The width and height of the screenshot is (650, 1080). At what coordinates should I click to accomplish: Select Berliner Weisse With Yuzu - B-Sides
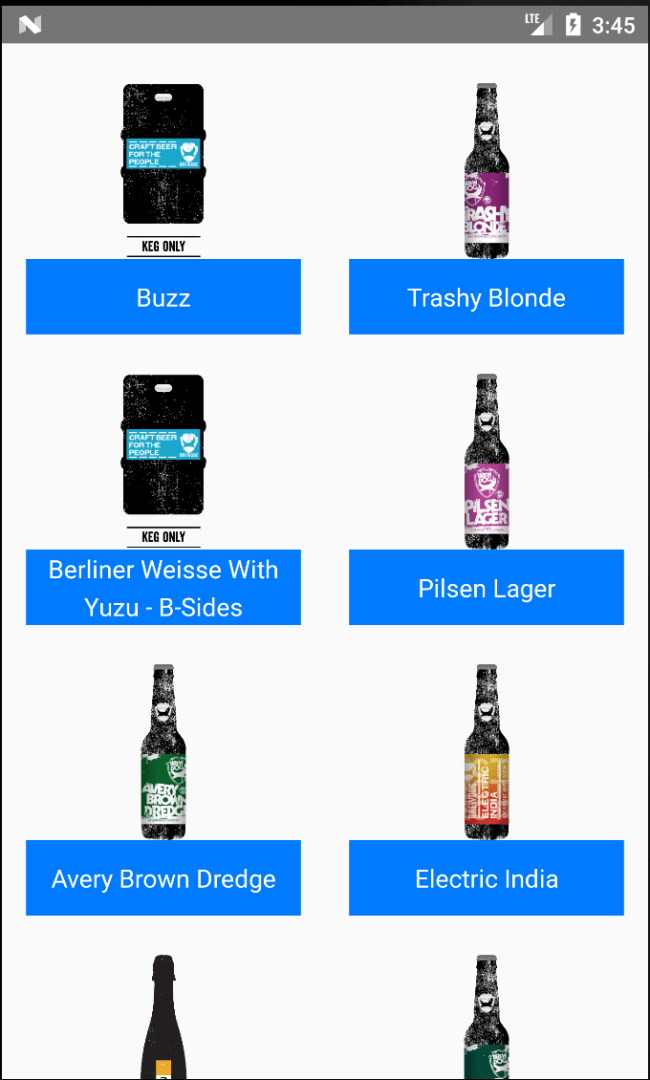163,588
